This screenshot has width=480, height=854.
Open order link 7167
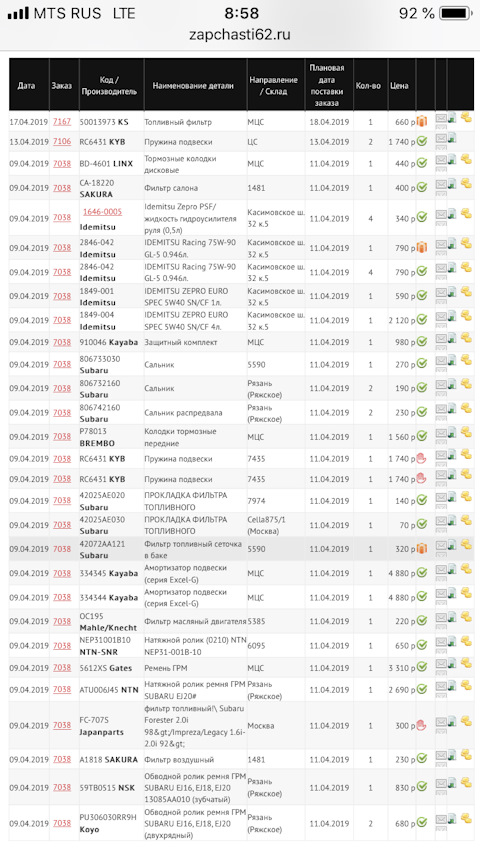tap(62, 121)
